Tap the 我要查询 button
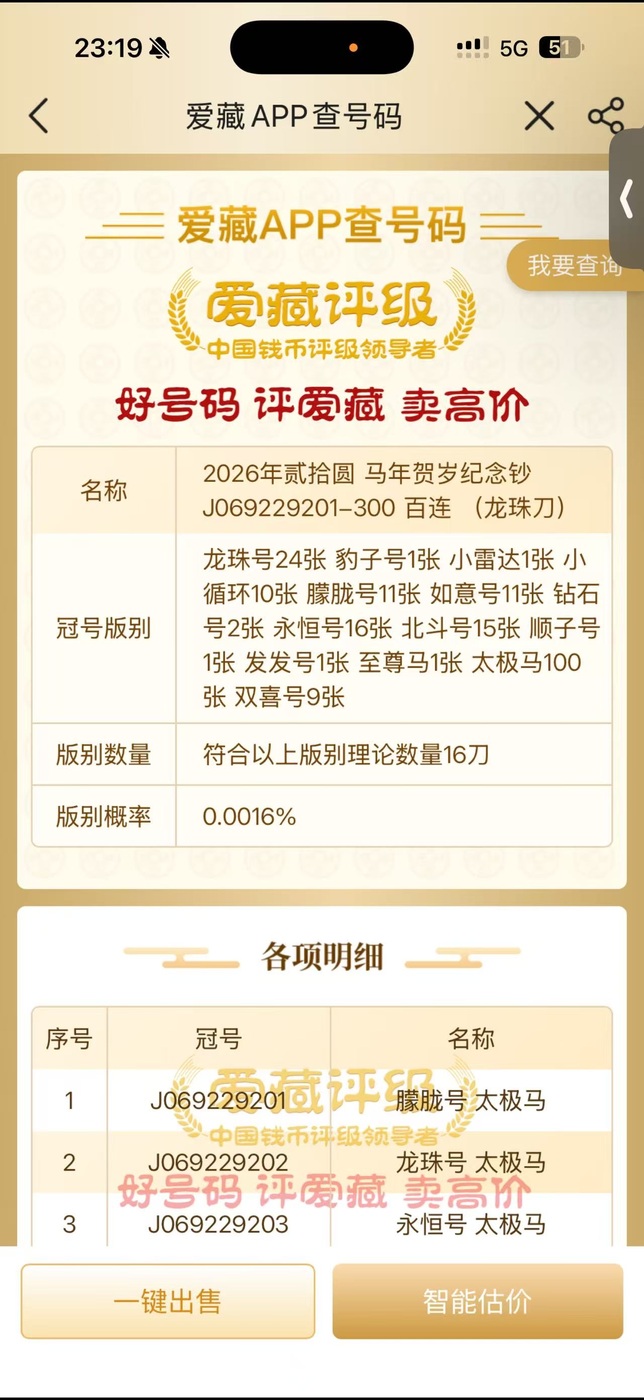Viewport: 644px width, 1400px height. point(574,266)
